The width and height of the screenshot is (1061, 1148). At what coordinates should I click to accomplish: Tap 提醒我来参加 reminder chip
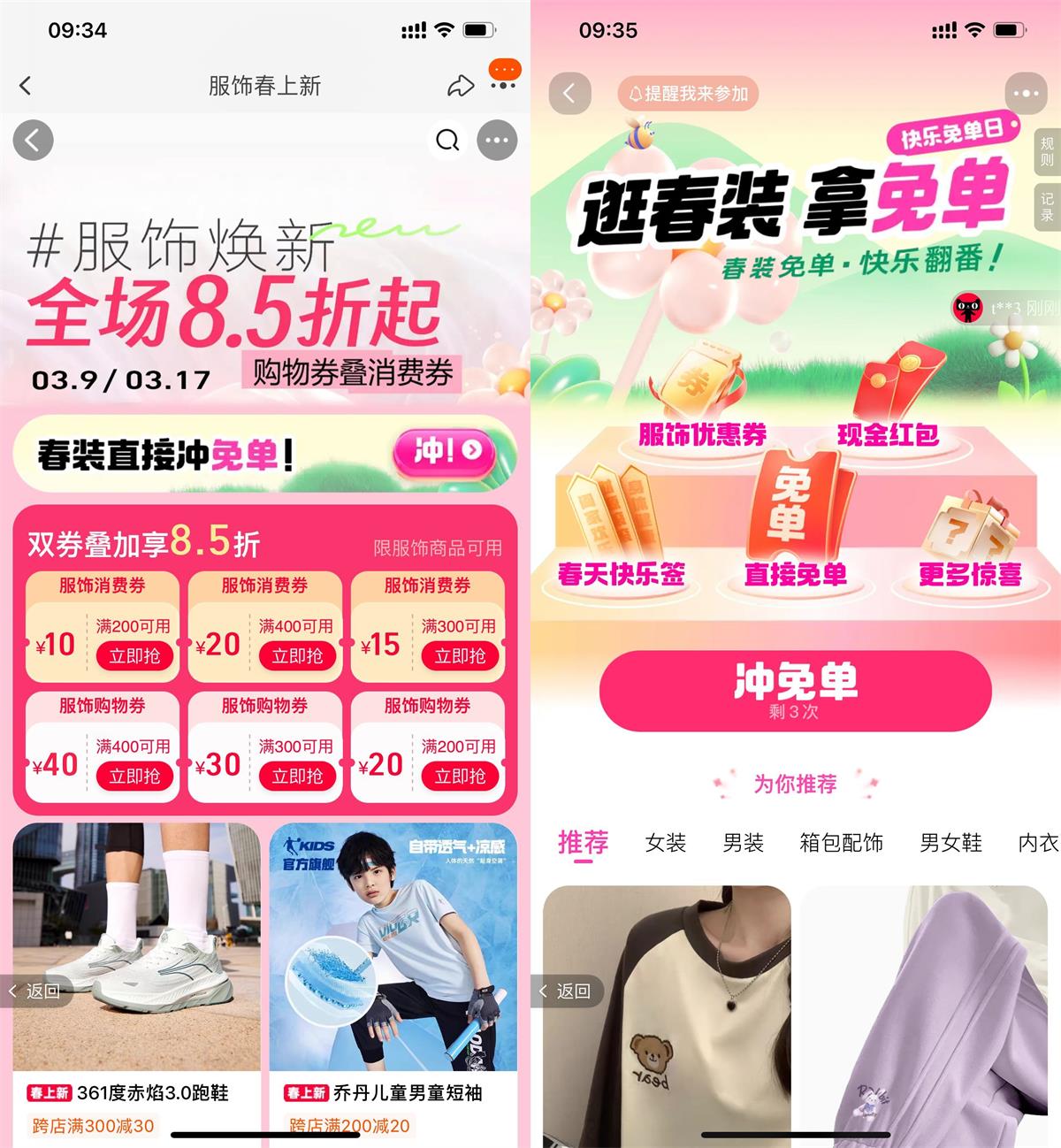tap(688, 93)
